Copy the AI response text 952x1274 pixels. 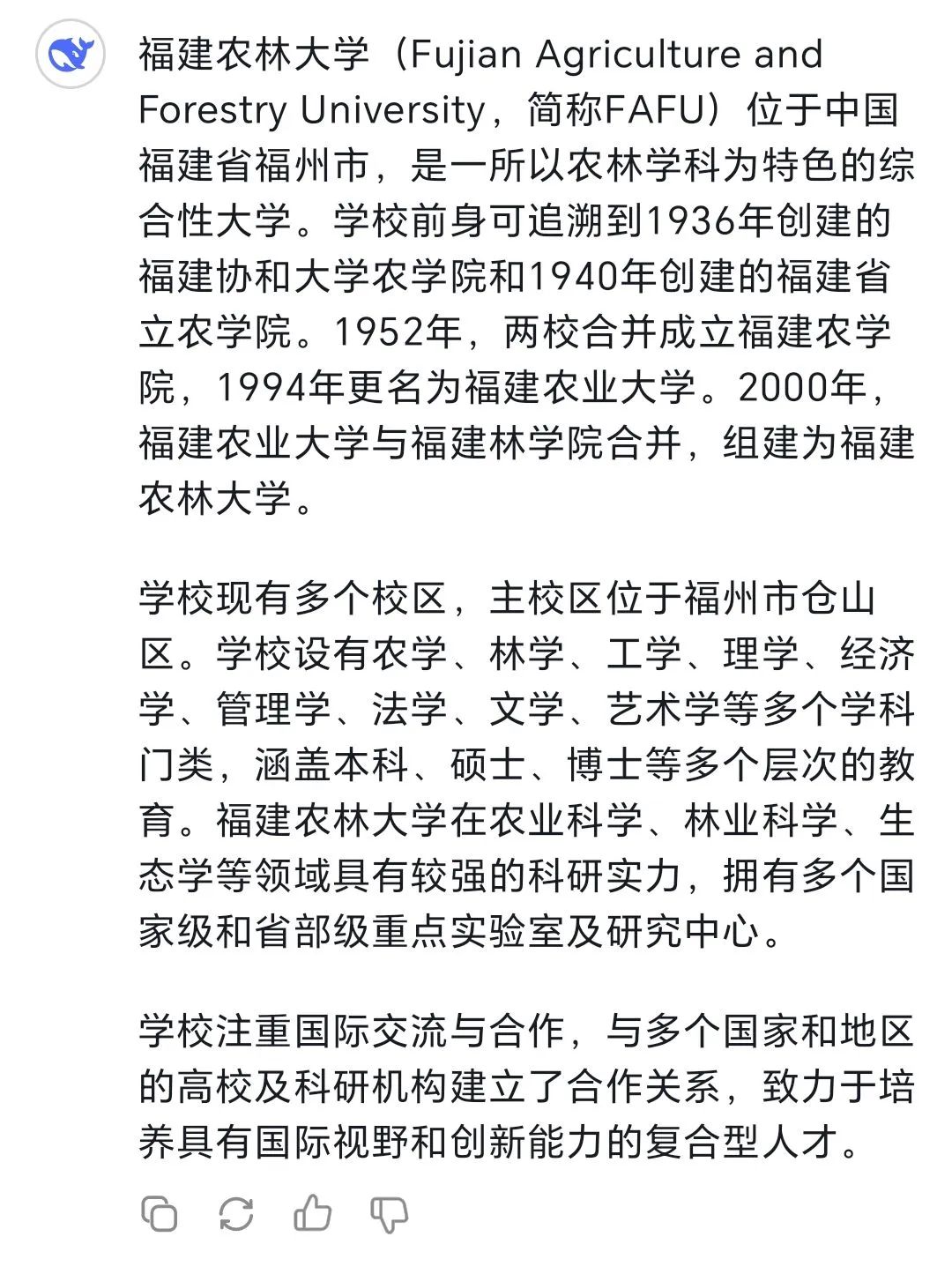pos(160,1214)
